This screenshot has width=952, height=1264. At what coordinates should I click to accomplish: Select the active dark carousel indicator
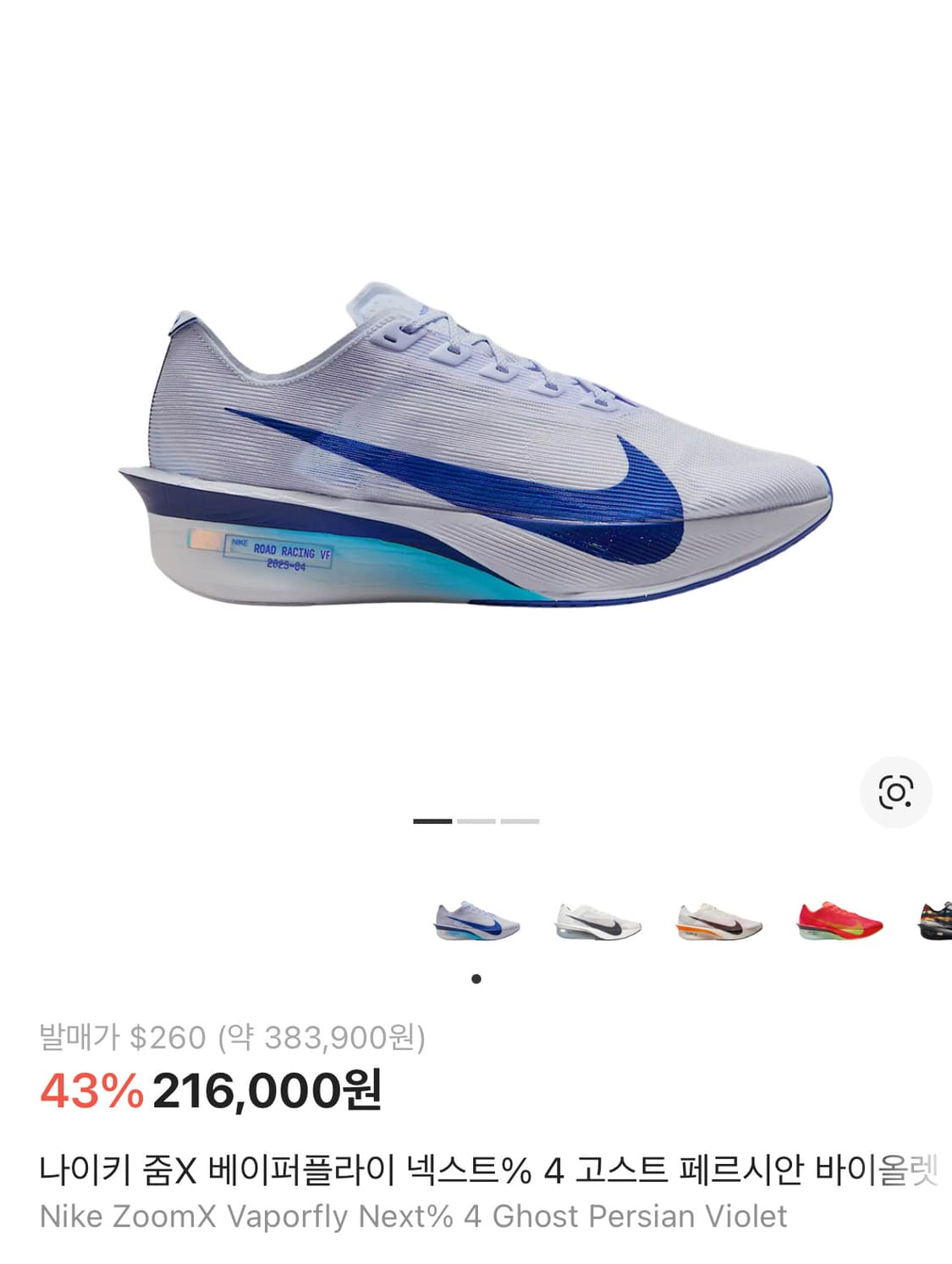(430, 822)
